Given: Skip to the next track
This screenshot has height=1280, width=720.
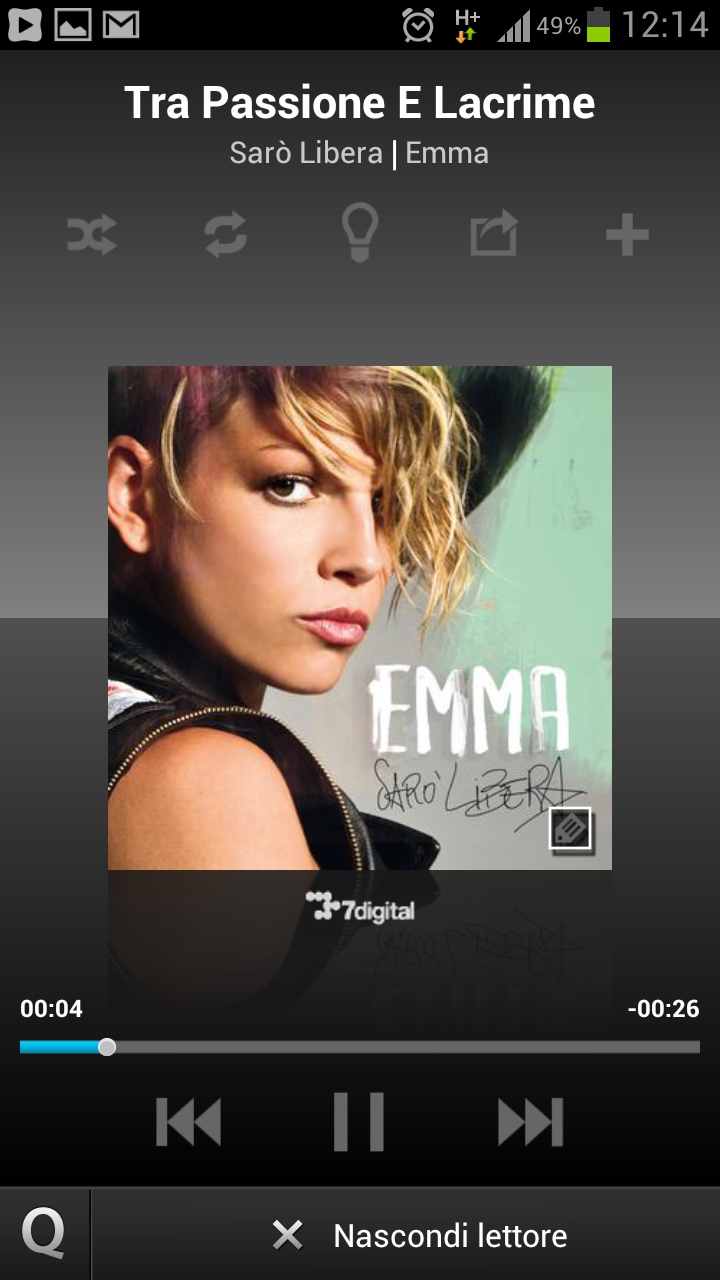Looking at the screenshot, I should pyautogui.click(x=531, y=1122).
